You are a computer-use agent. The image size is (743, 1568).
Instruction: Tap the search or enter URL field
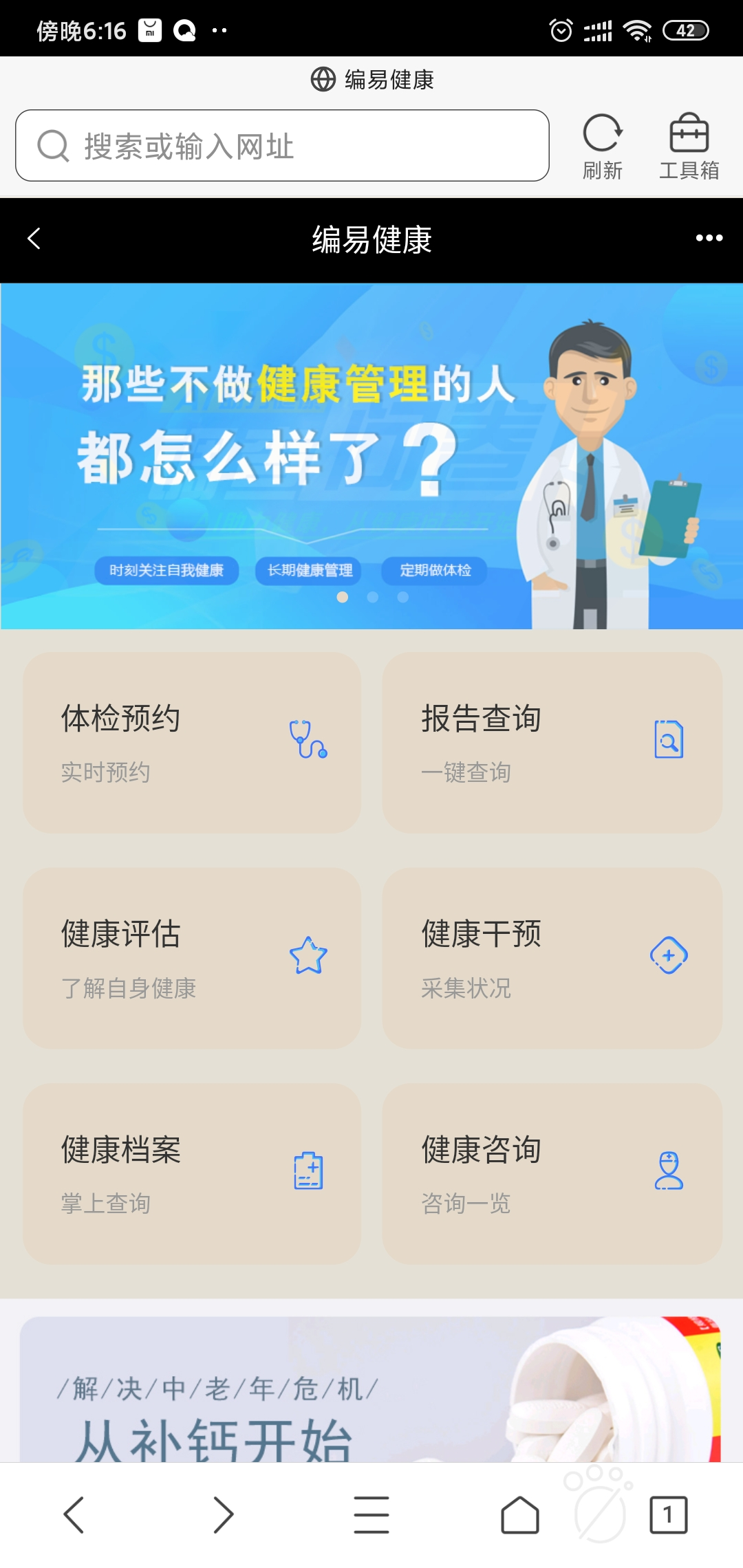tap(282, 146)
